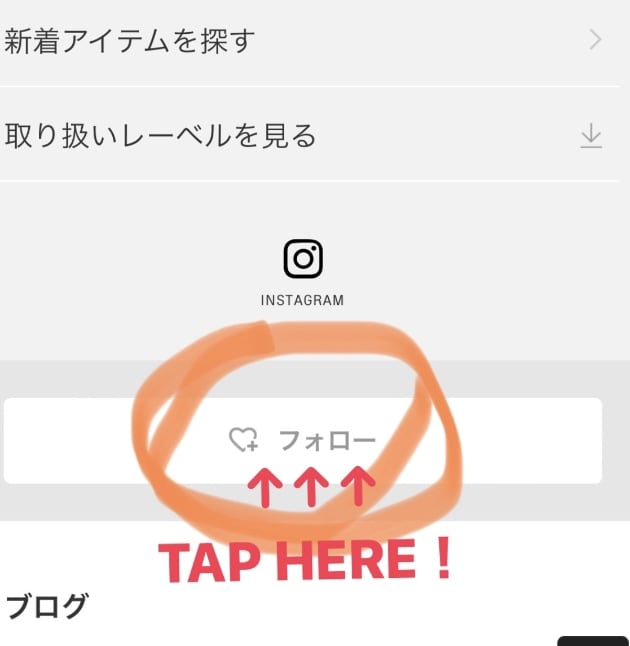Screen dimensions: 630x646
Task: Open the shop's Instagram link
Action: point(302,262)
